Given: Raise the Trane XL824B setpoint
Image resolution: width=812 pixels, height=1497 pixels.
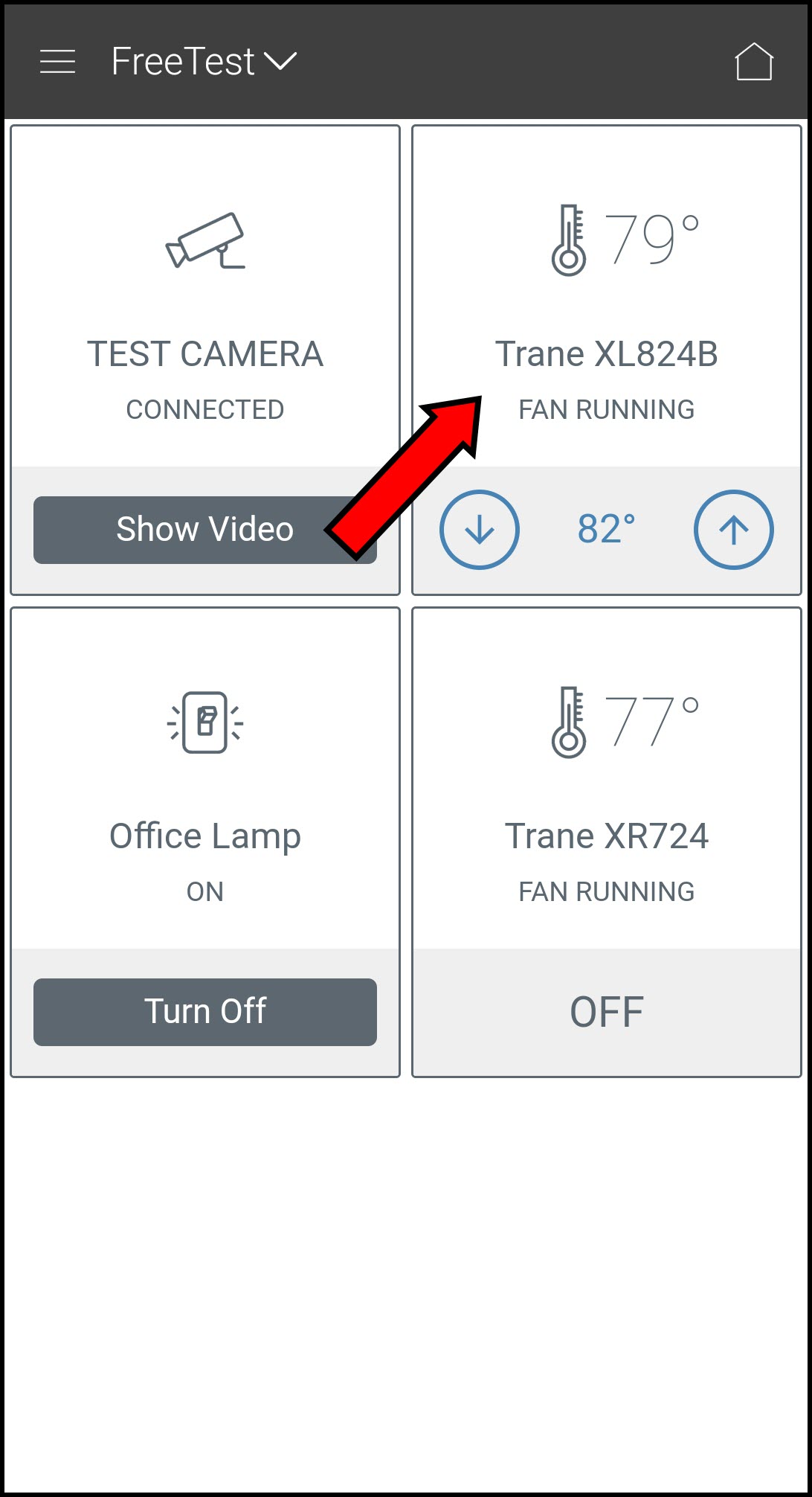Looking at the screenshot, I should [x=733, y=530].
